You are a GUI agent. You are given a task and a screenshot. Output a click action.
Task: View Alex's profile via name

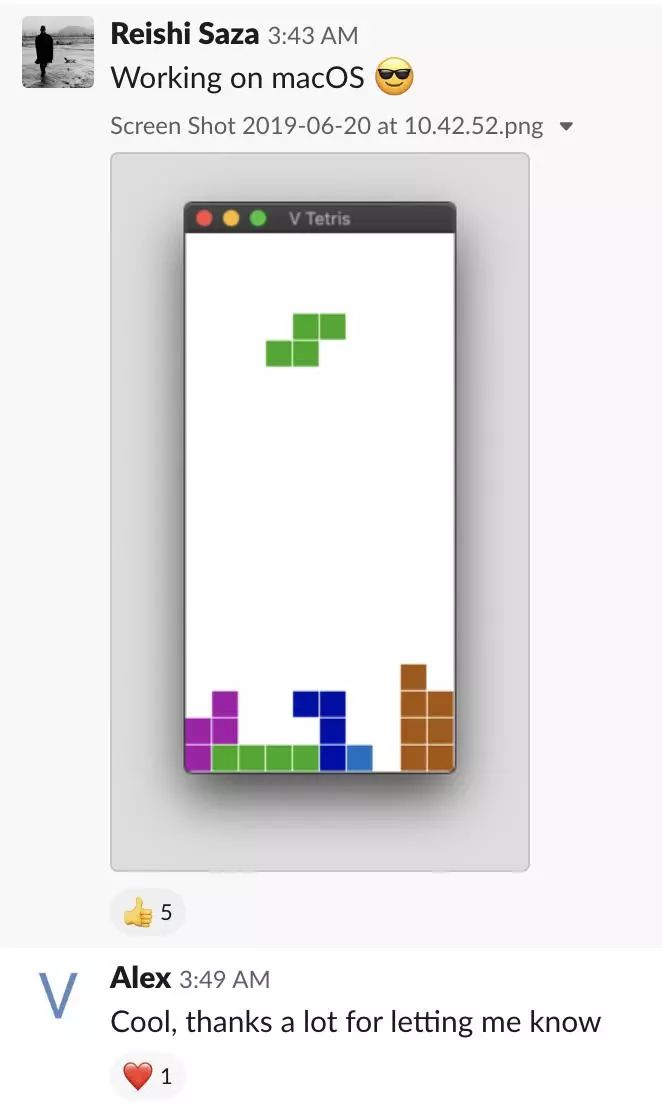[140, 977]
